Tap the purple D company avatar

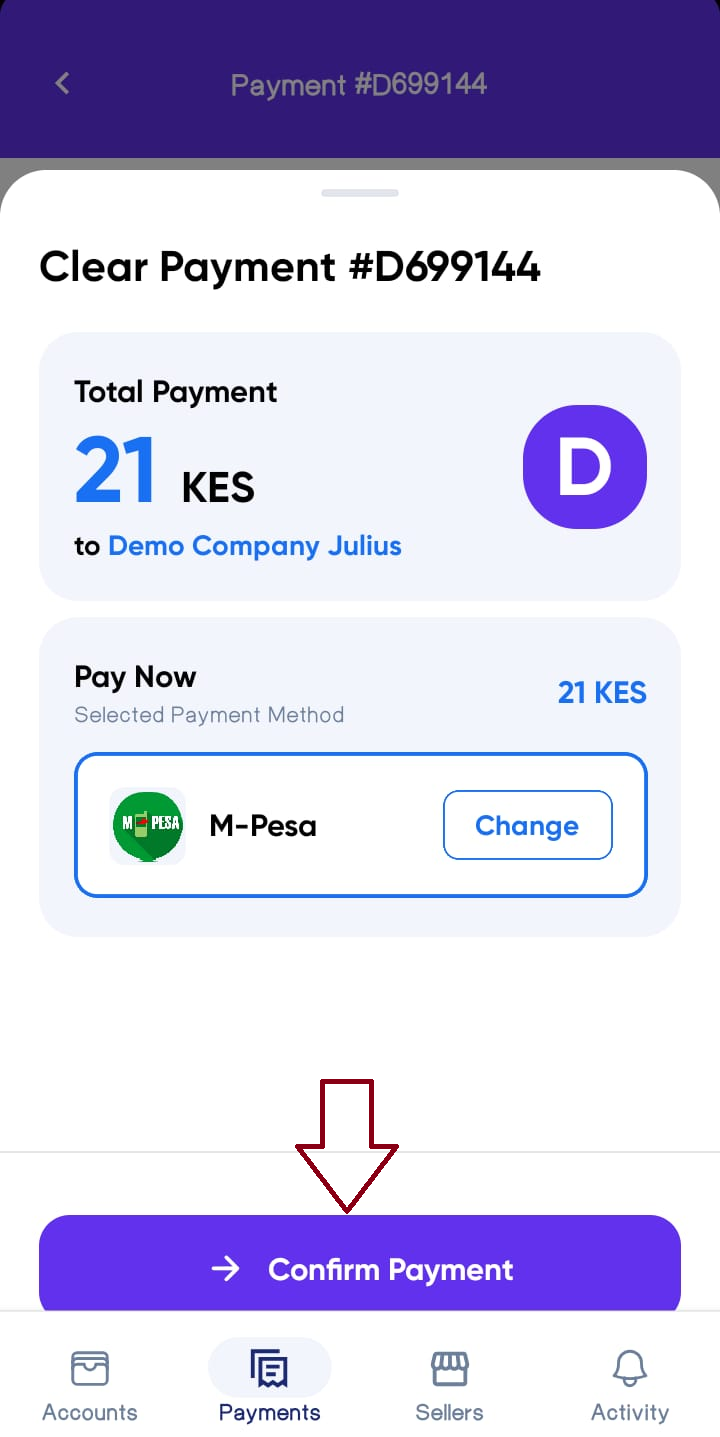click(x=584, y=466)
